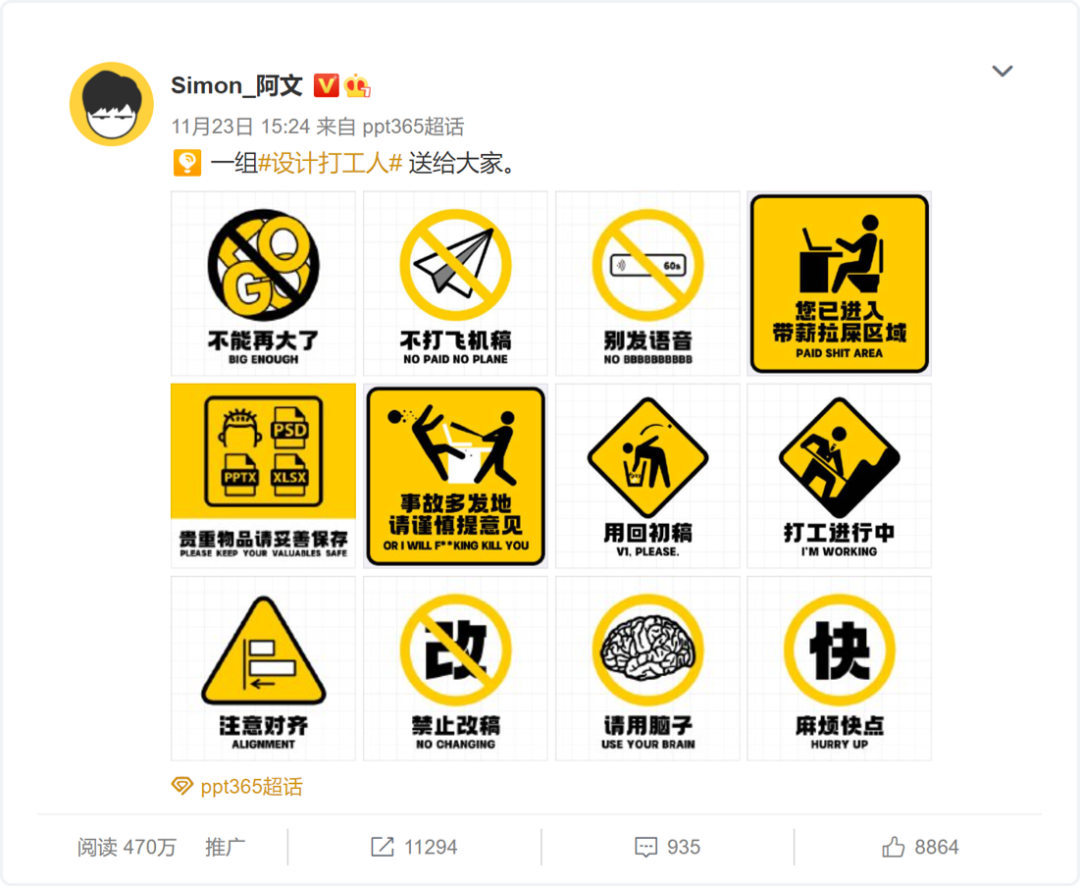Open the #设计打工人# hashtag

330,163
